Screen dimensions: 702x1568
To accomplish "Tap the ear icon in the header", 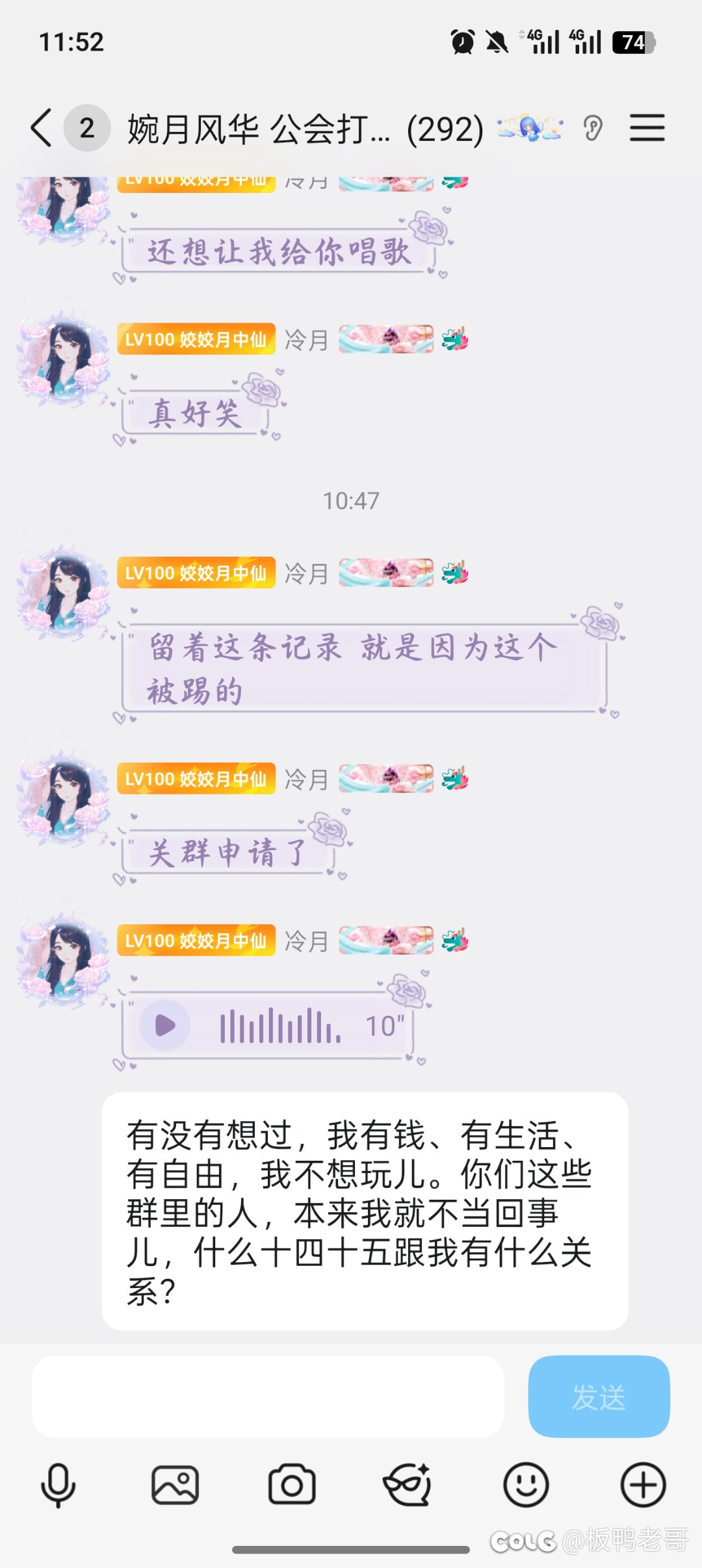I will (x=593, y=128).
